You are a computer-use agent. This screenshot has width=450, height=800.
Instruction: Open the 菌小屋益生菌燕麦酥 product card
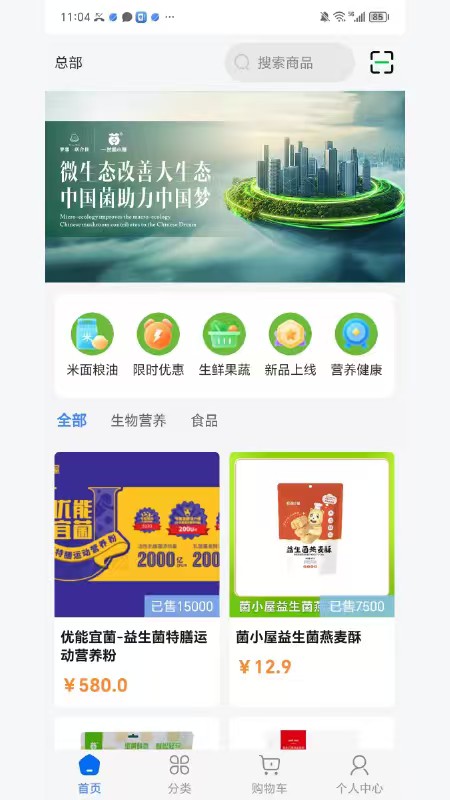312,579
